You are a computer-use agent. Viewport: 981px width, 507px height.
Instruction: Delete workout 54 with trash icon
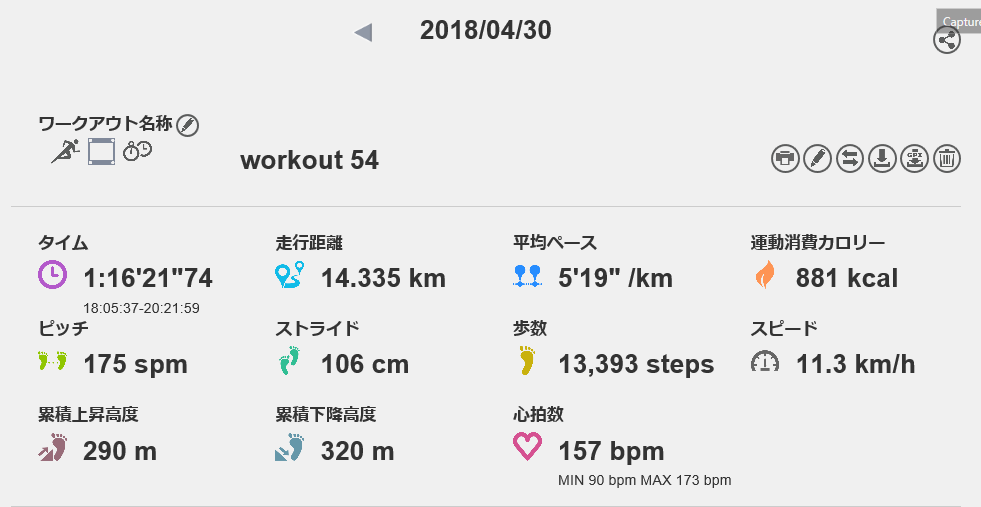[947, 158]
